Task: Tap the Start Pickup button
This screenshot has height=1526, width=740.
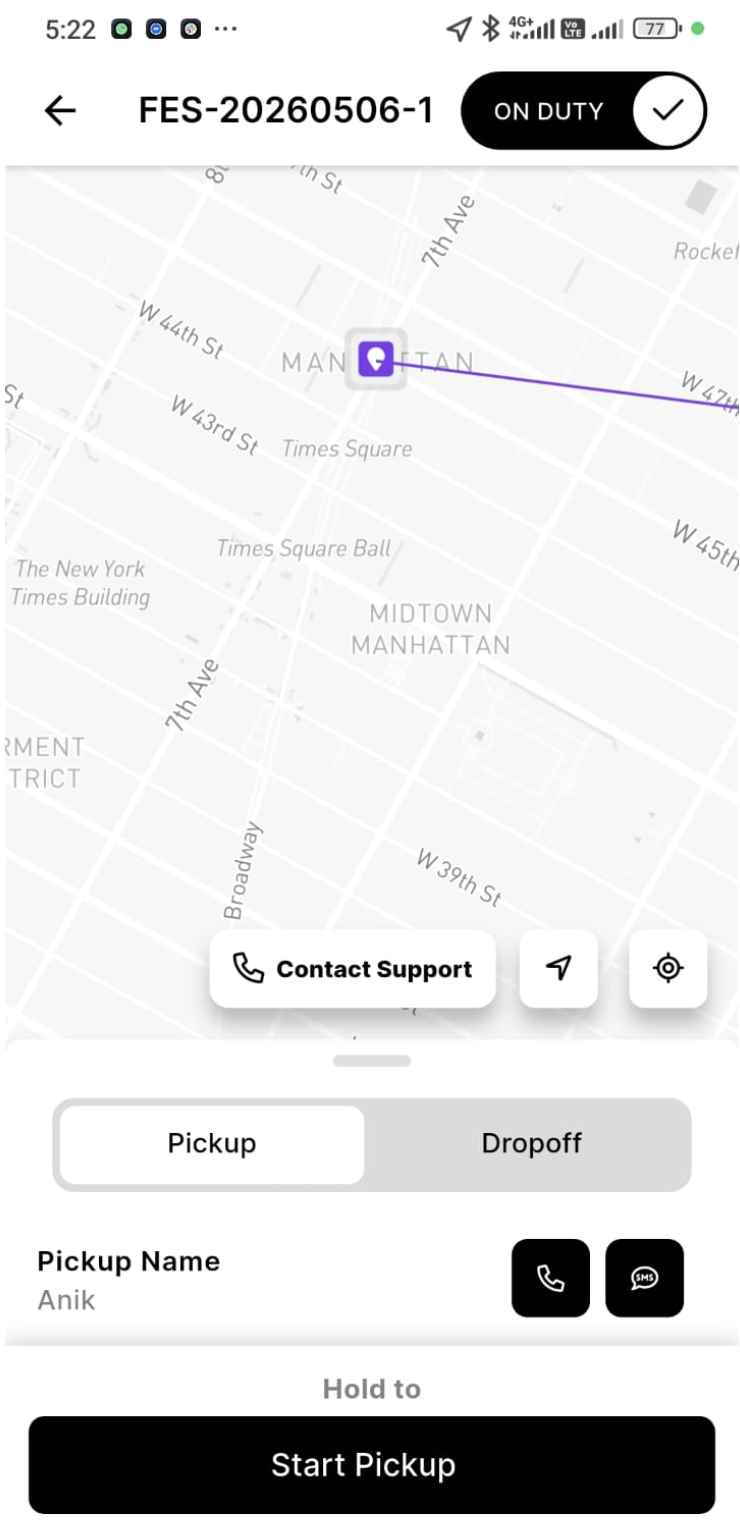Action: (x=372, y=1465)
